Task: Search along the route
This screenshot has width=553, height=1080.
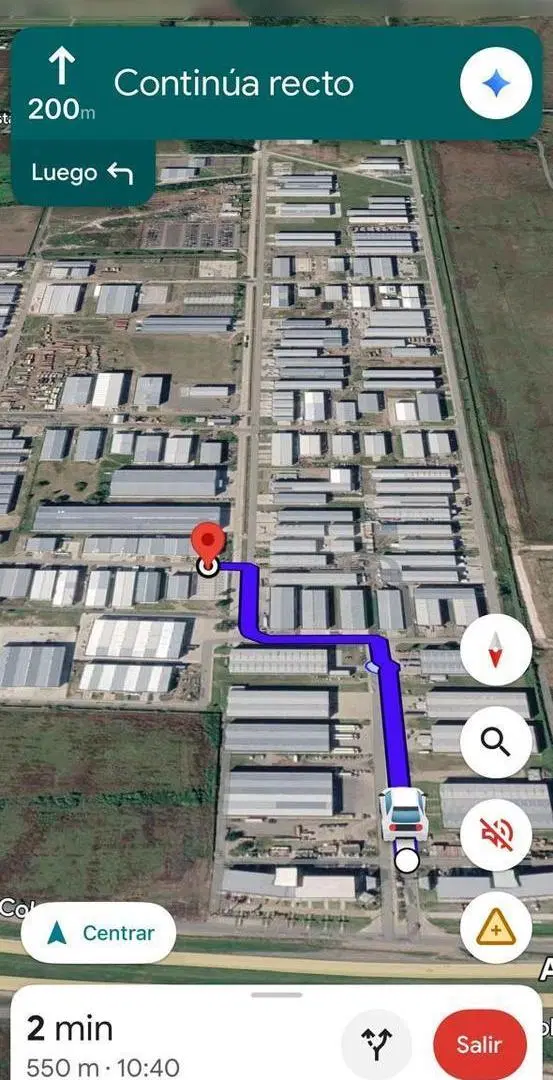Action: pyautogui.click(x=496, y=742)
